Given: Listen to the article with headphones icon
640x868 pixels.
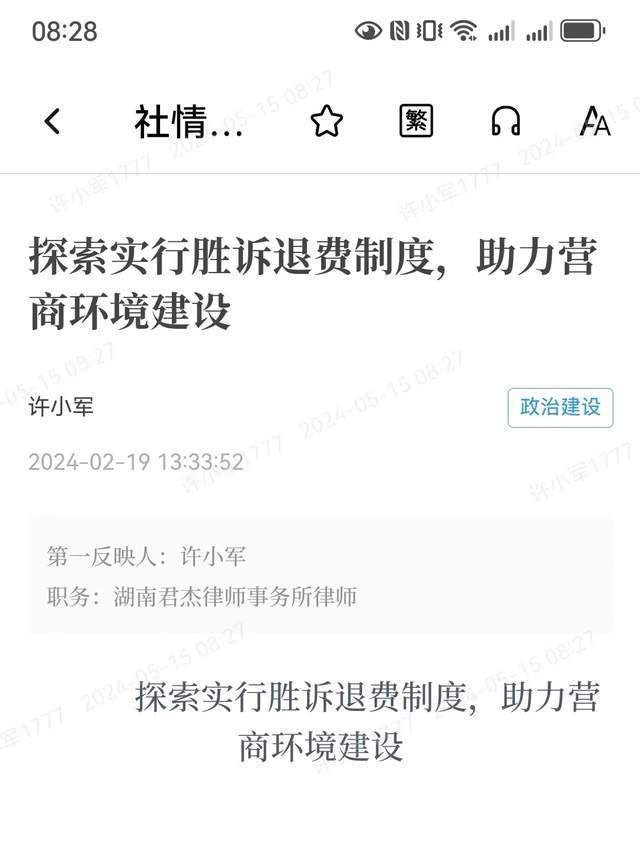Looking at the screenshot, I should coord(506,122).
